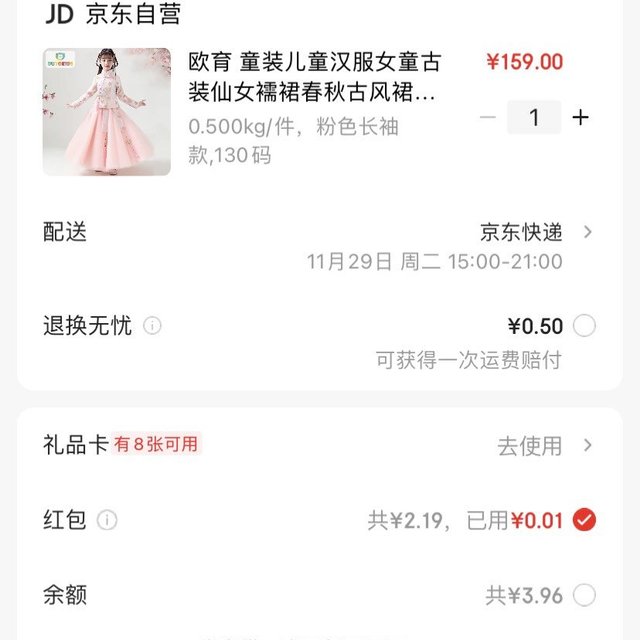Screen dimensions: 640x640
Task: Open the Hanfu dress product thumbnail
Action: pyautogui.click(x=107, y=112)
